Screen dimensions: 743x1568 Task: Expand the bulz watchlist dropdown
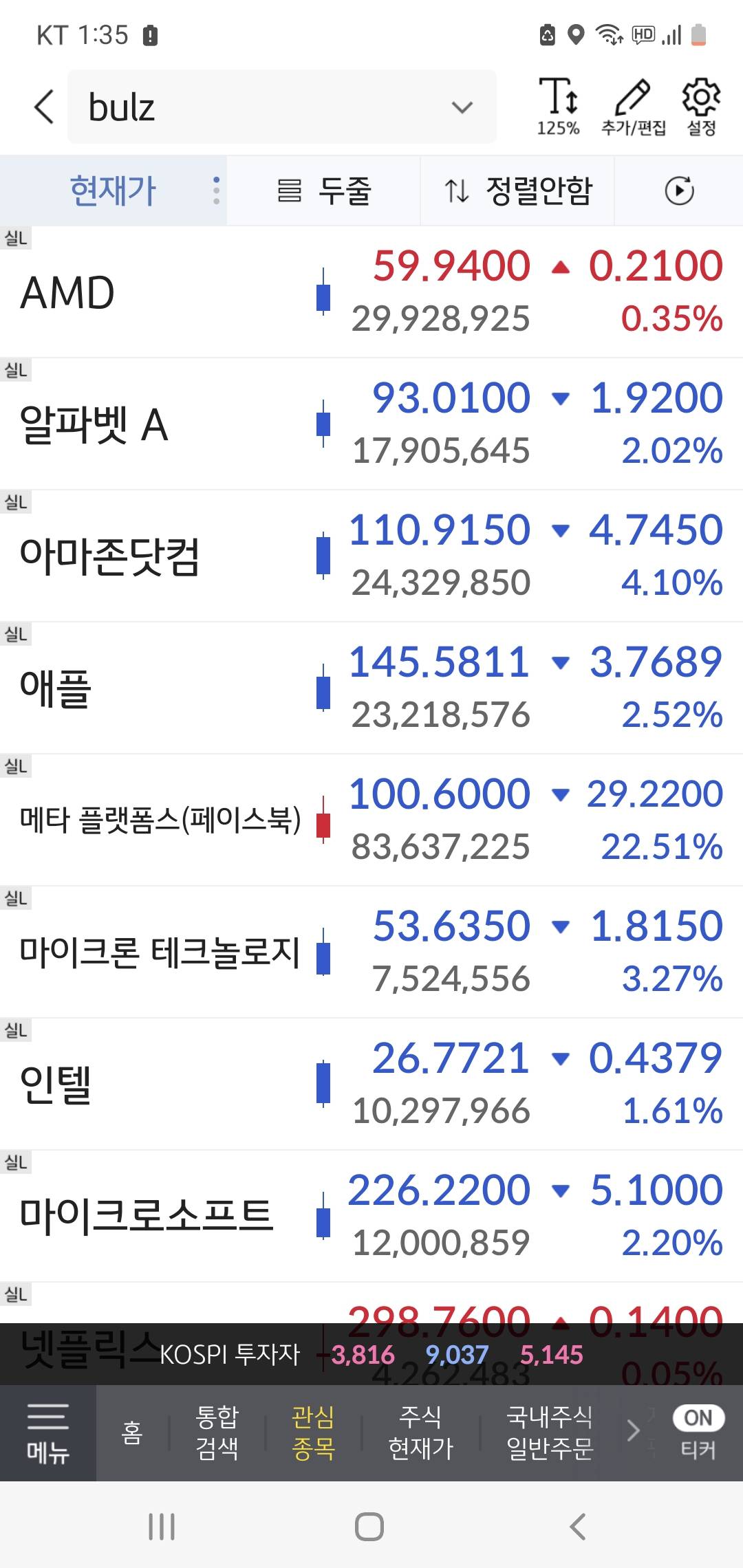click(462, 107)
